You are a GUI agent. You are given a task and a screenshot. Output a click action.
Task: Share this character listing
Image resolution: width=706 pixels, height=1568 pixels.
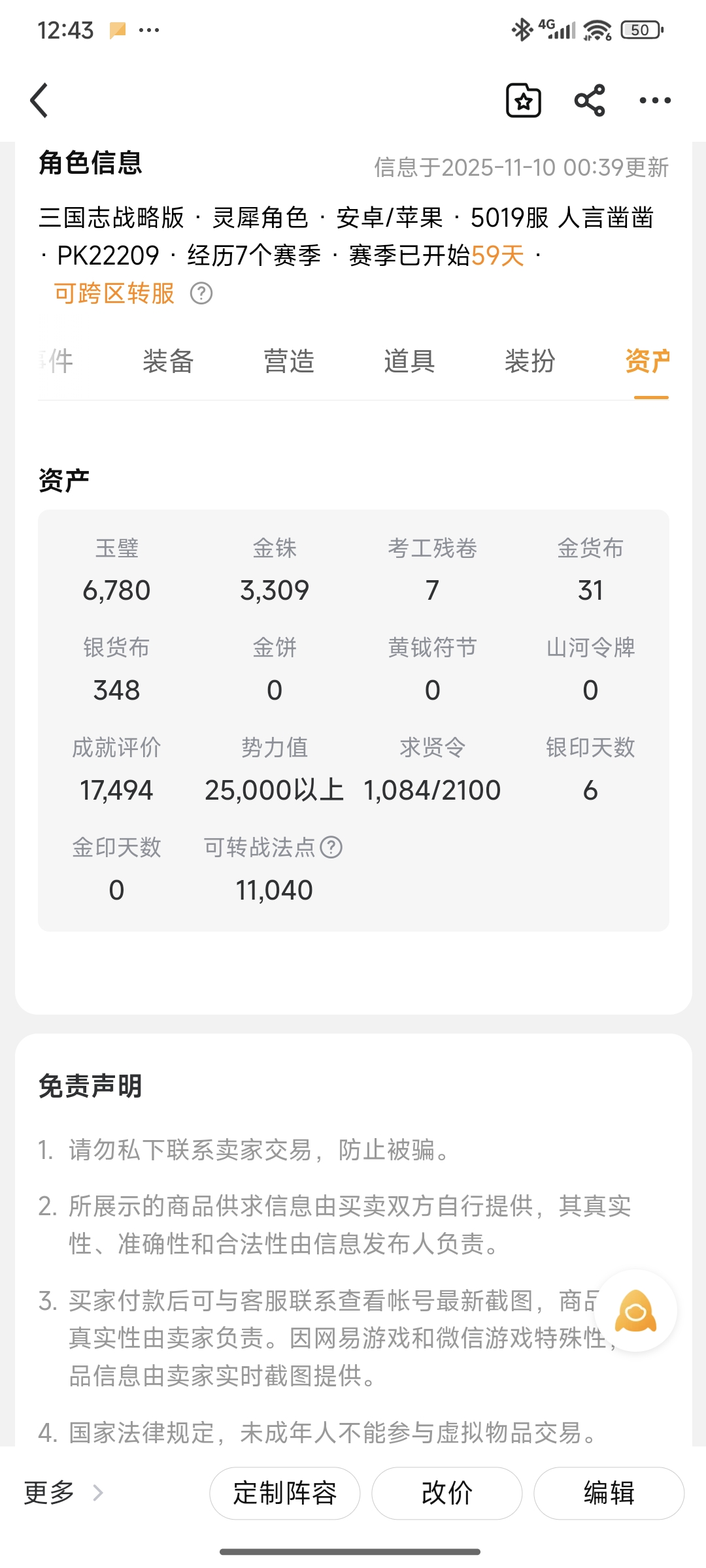pyautogui.click(x=590, y=100)
